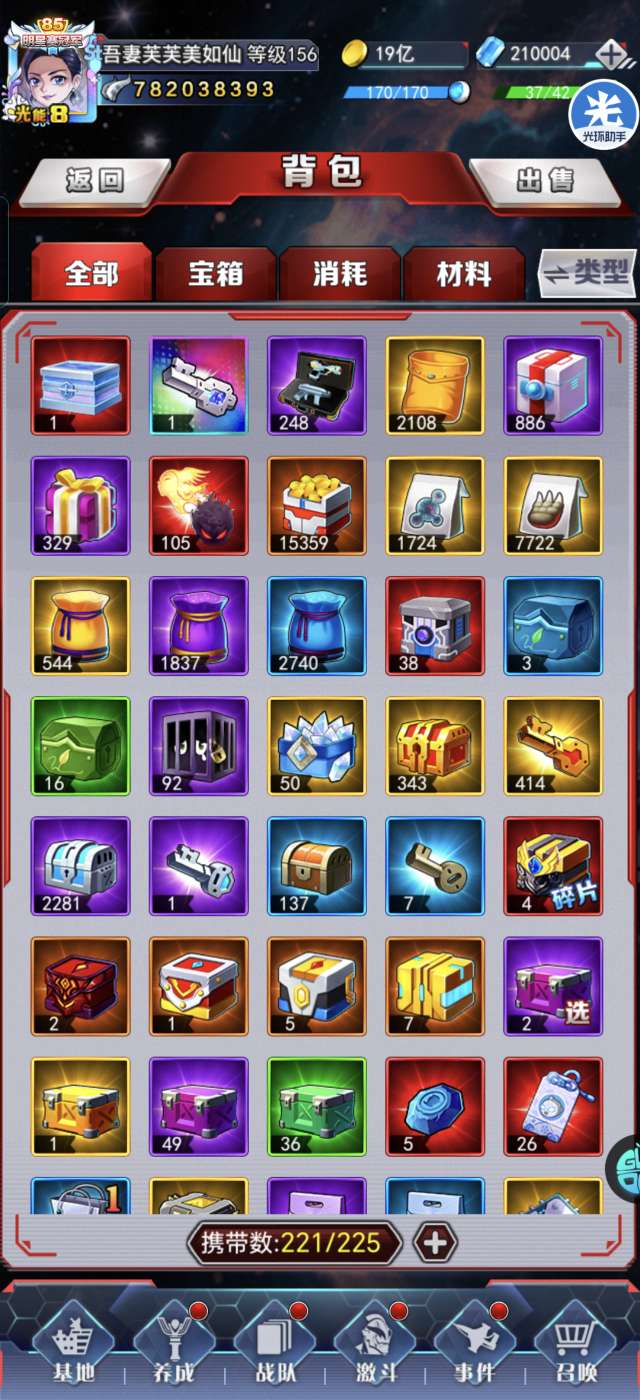The width and height of the screenshot is (640, 1400).
Task: Add diamonds via the top plus icon
Action: (x=611, y=54)
